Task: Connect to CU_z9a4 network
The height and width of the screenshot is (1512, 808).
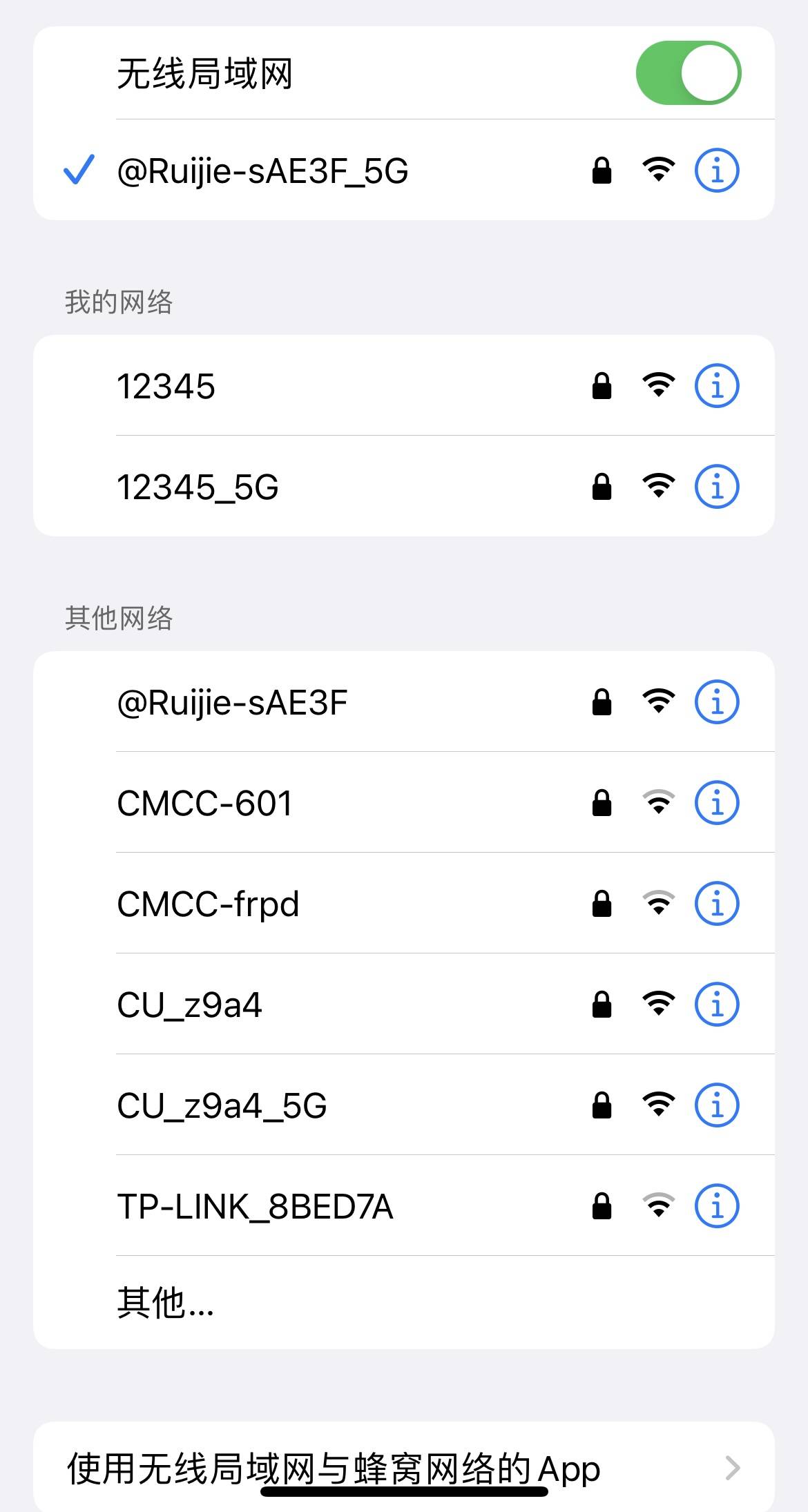Action: coord(403,1004)
